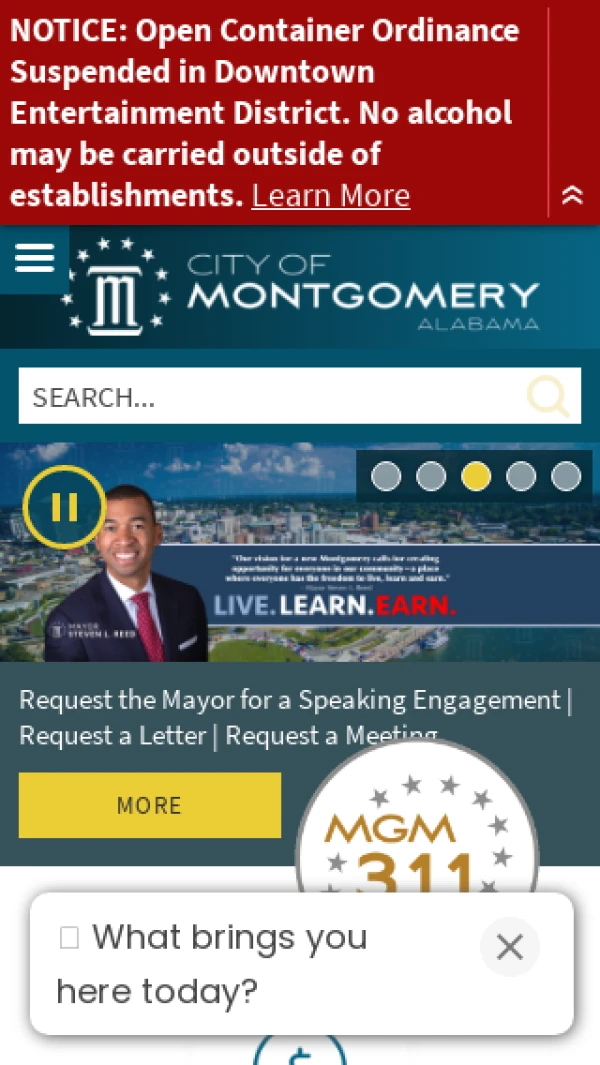The image size is (600, 1065).
Task: Collapse the red notice banner
Action: pos(572,196)
